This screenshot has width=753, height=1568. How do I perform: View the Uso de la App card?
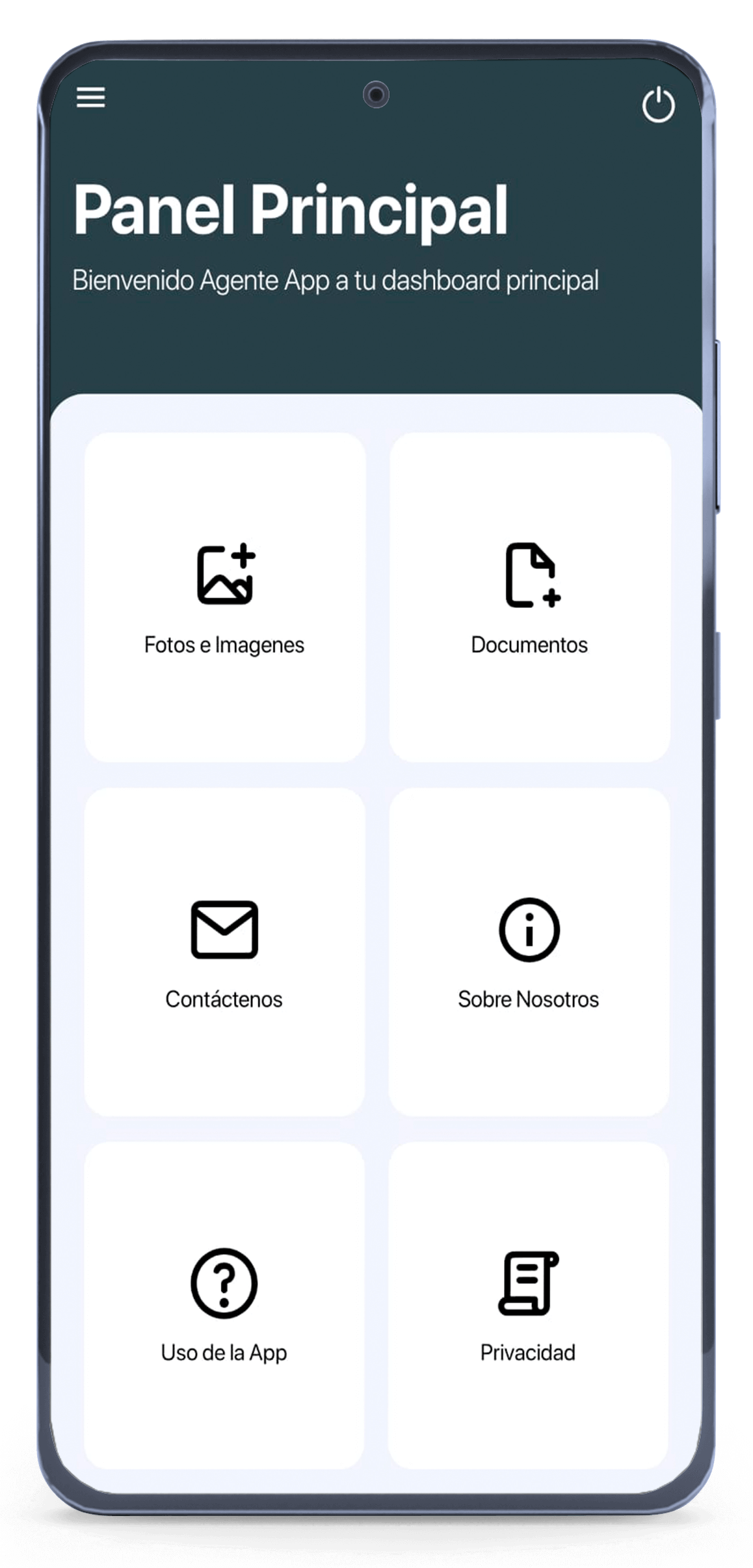[x=224, y=1305]
